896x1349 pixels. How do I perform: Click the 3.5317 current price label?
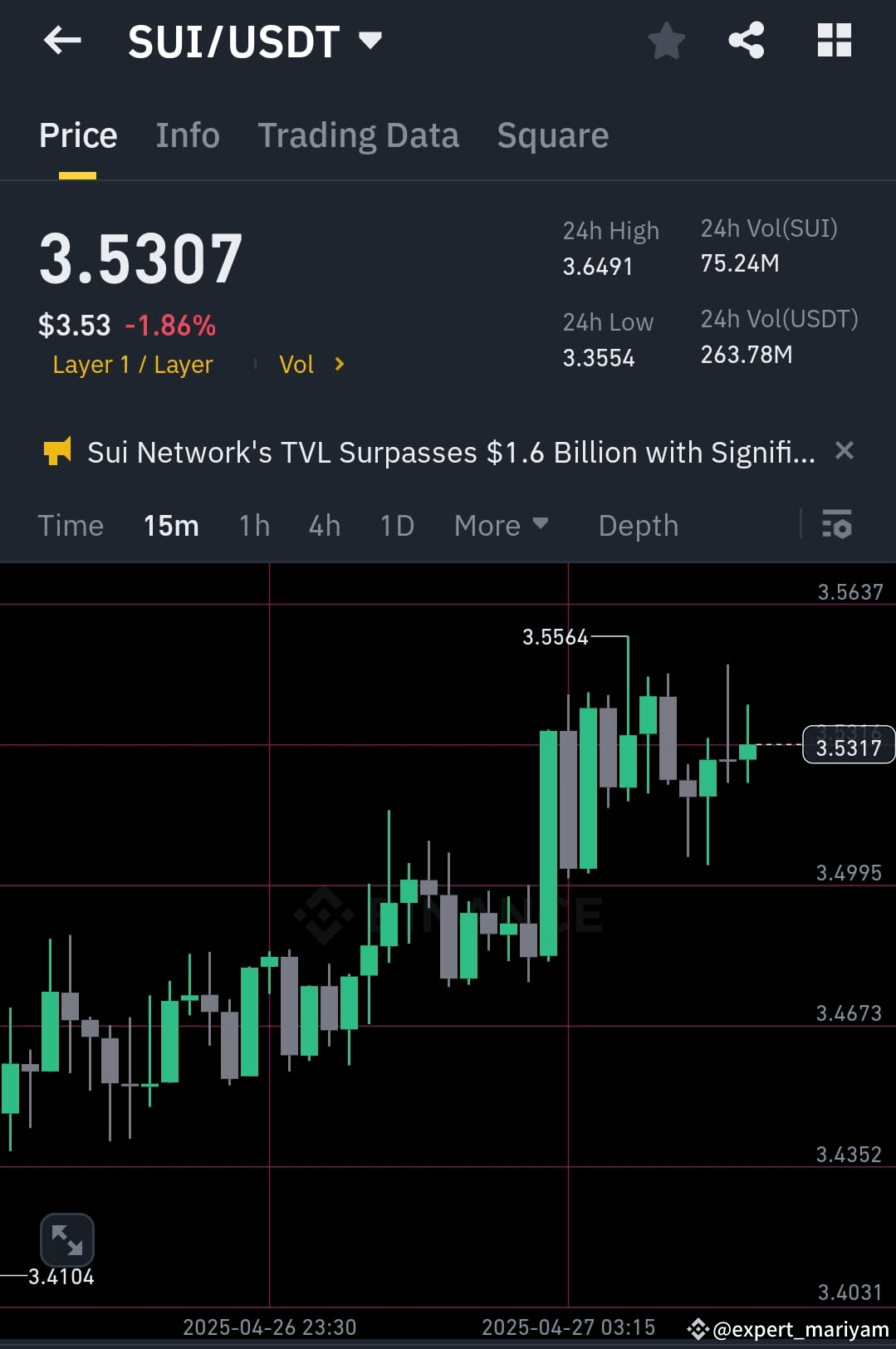tap(847, 746)
